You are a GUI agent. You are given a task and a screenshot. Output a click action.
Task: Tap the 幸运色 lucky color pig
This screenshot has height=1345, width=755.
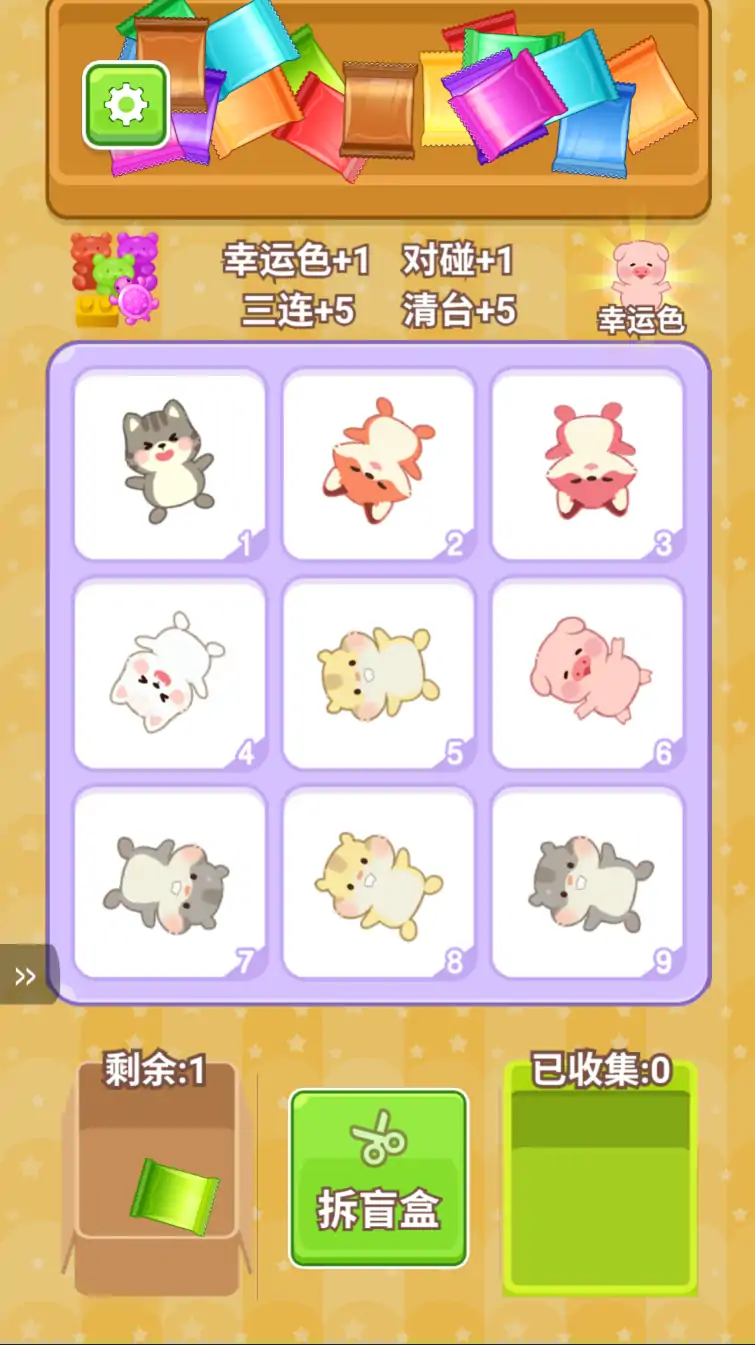pyautogui.click(x=640, y=285)
